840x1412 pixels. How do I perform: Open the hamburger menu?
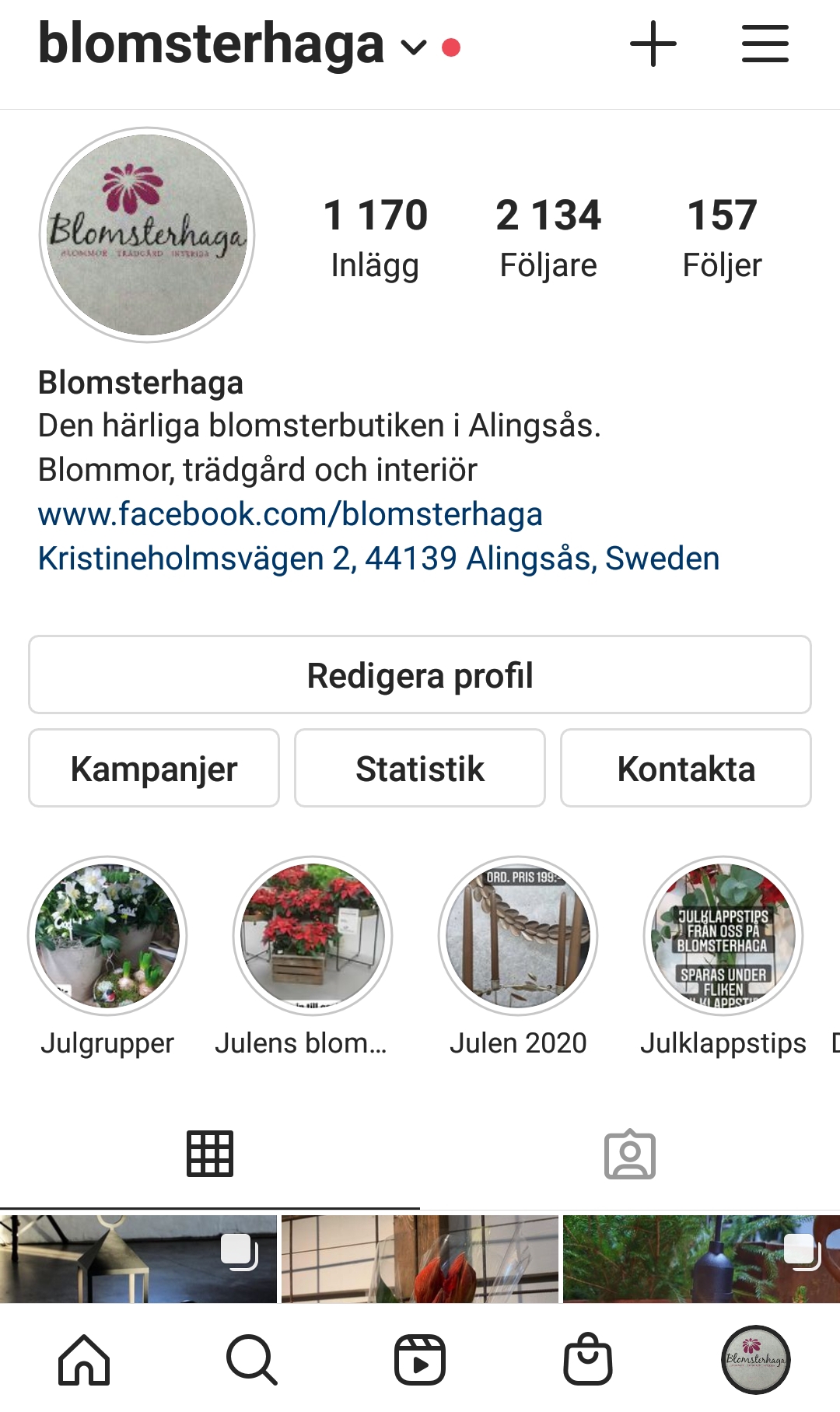click(765, 44)
